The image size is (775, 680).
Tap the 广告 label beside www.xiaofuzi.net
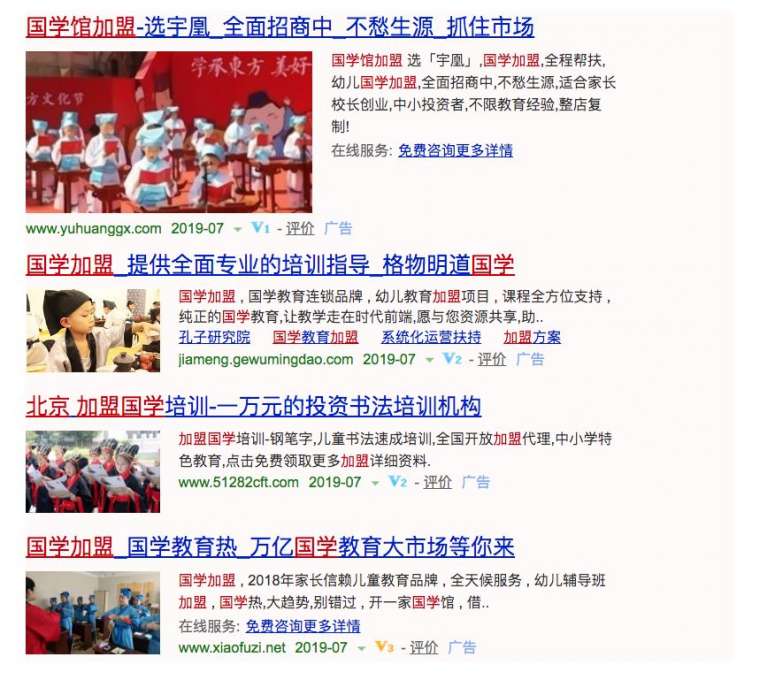click(x=462, y=647)
